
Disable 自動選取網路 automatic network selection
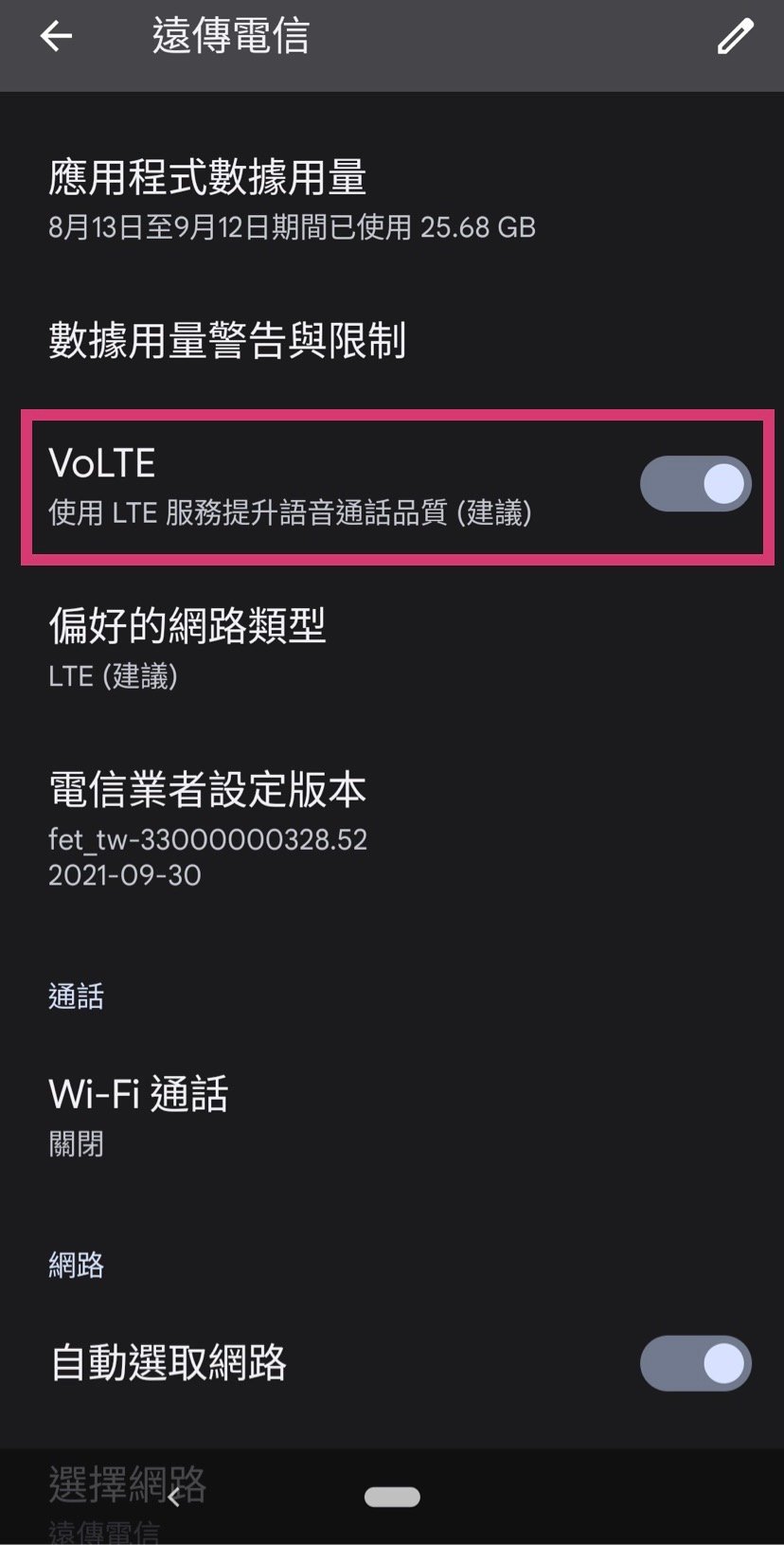694,1363
